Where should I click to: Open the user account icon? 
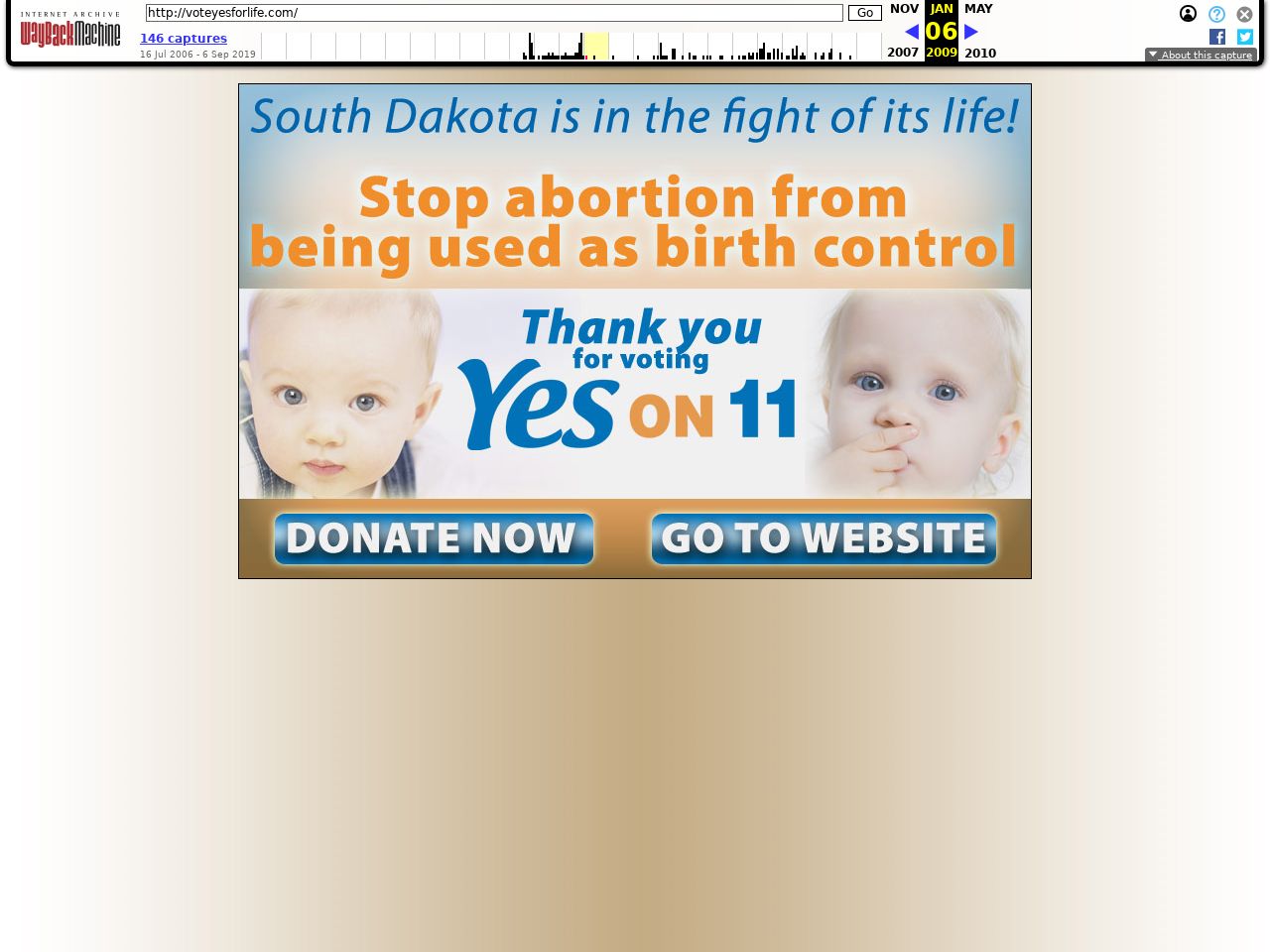[x=1188, y=14]
